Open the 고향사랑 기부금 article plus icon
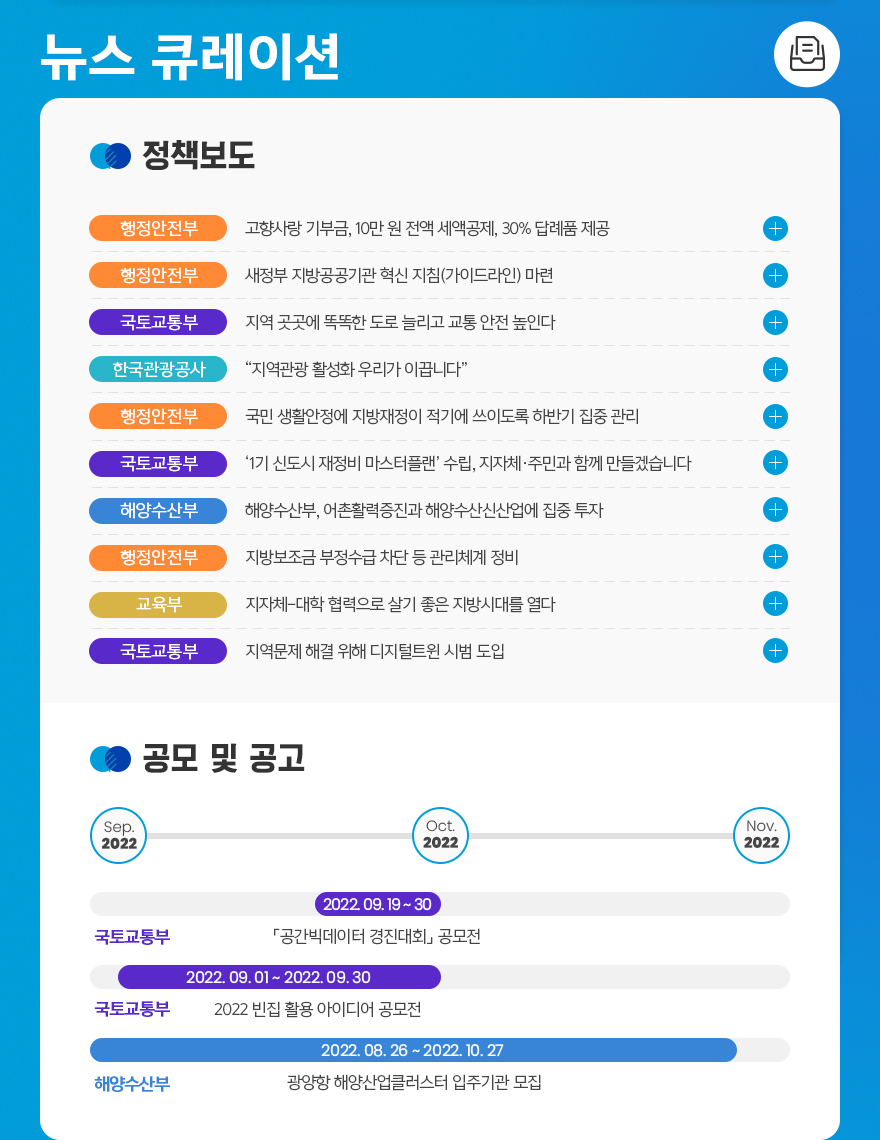 click(775, 228)
